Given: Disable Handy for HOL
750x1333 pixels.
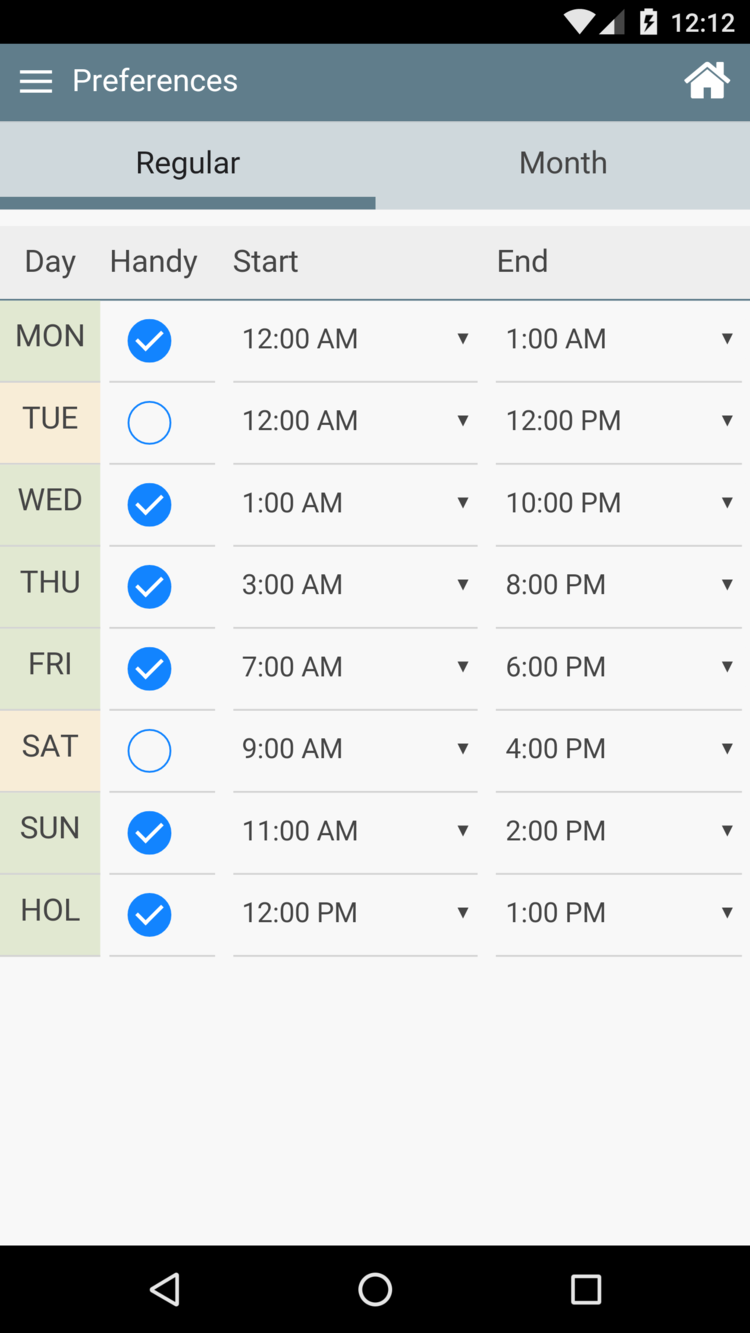Looking at the screenshot, I should tap(149, 915).
